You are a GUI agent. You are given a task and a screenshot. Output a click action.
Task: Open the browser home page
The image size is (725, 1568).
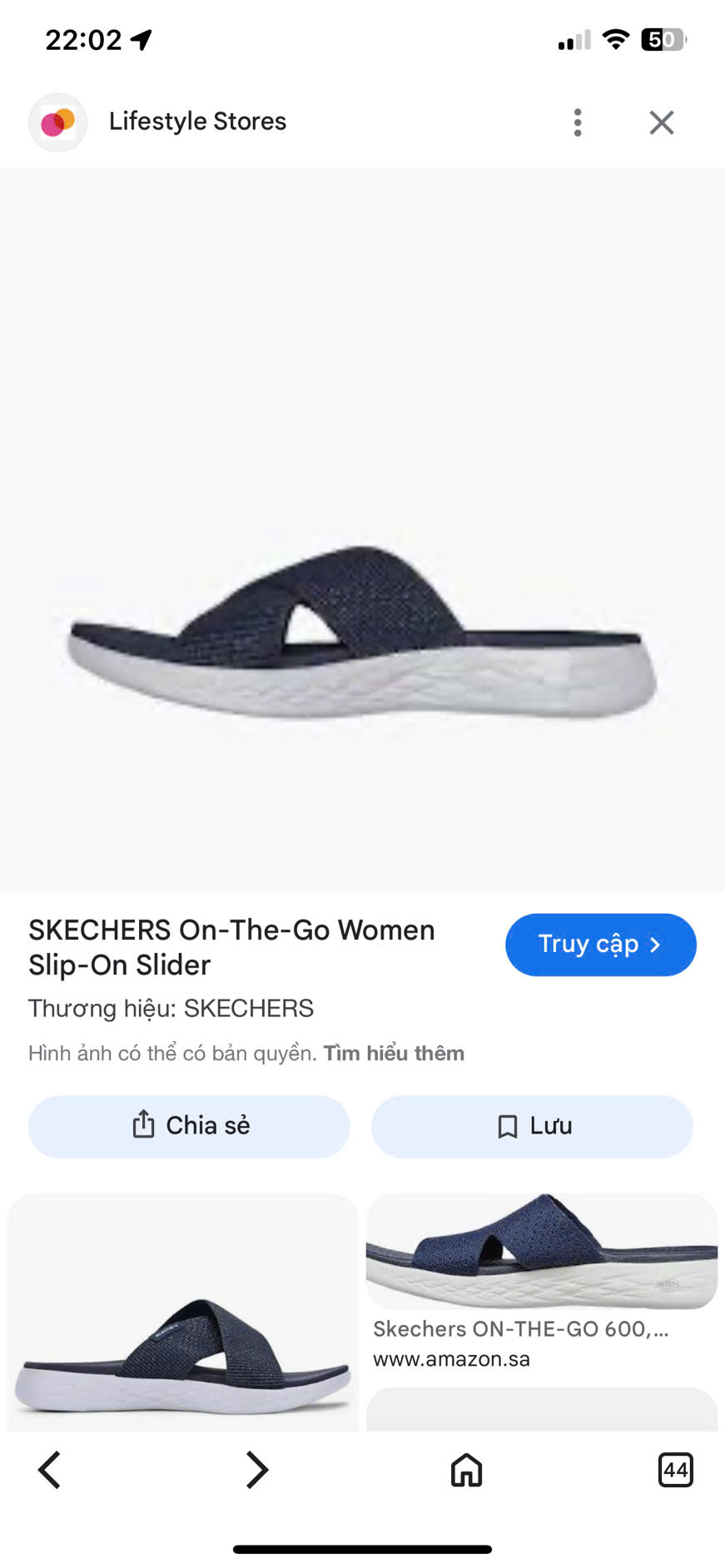coord(466,1470)
